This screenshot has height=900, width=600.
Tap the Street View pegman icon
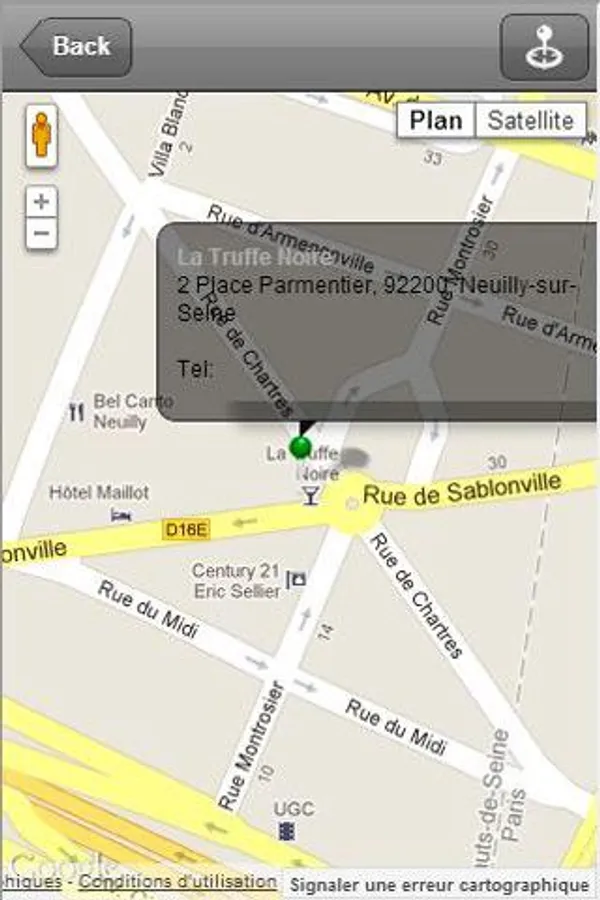[41, 135]
